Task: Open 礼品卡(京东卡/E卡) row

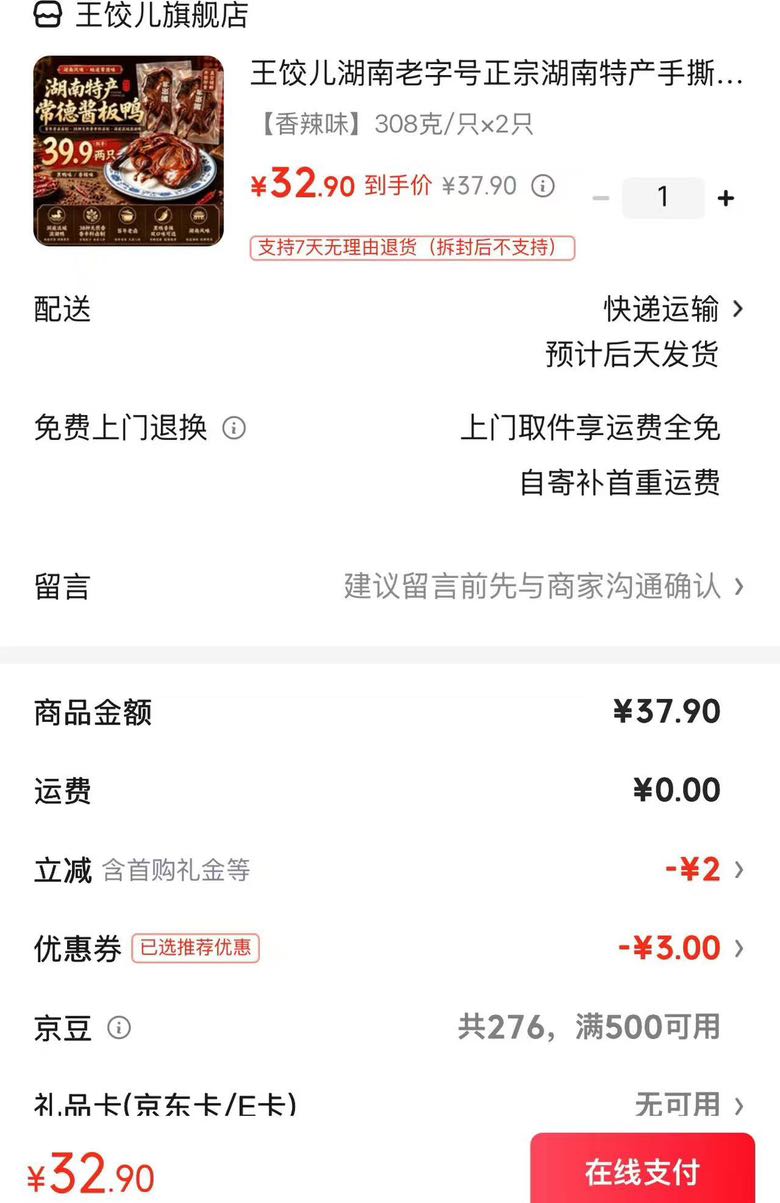Action: pos(390,1105)
